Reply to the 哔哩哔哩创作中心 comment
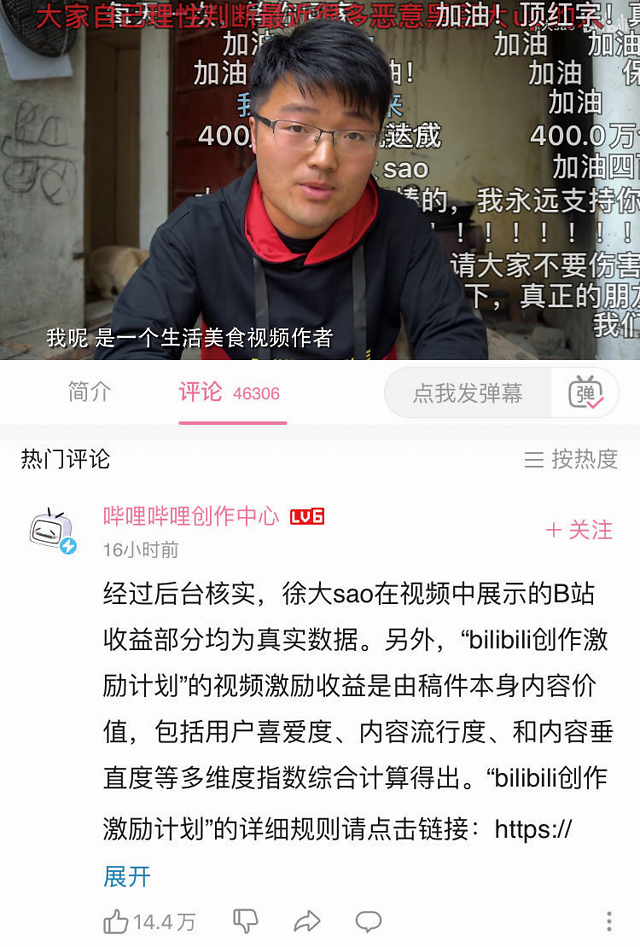 (x=369, y=920)
